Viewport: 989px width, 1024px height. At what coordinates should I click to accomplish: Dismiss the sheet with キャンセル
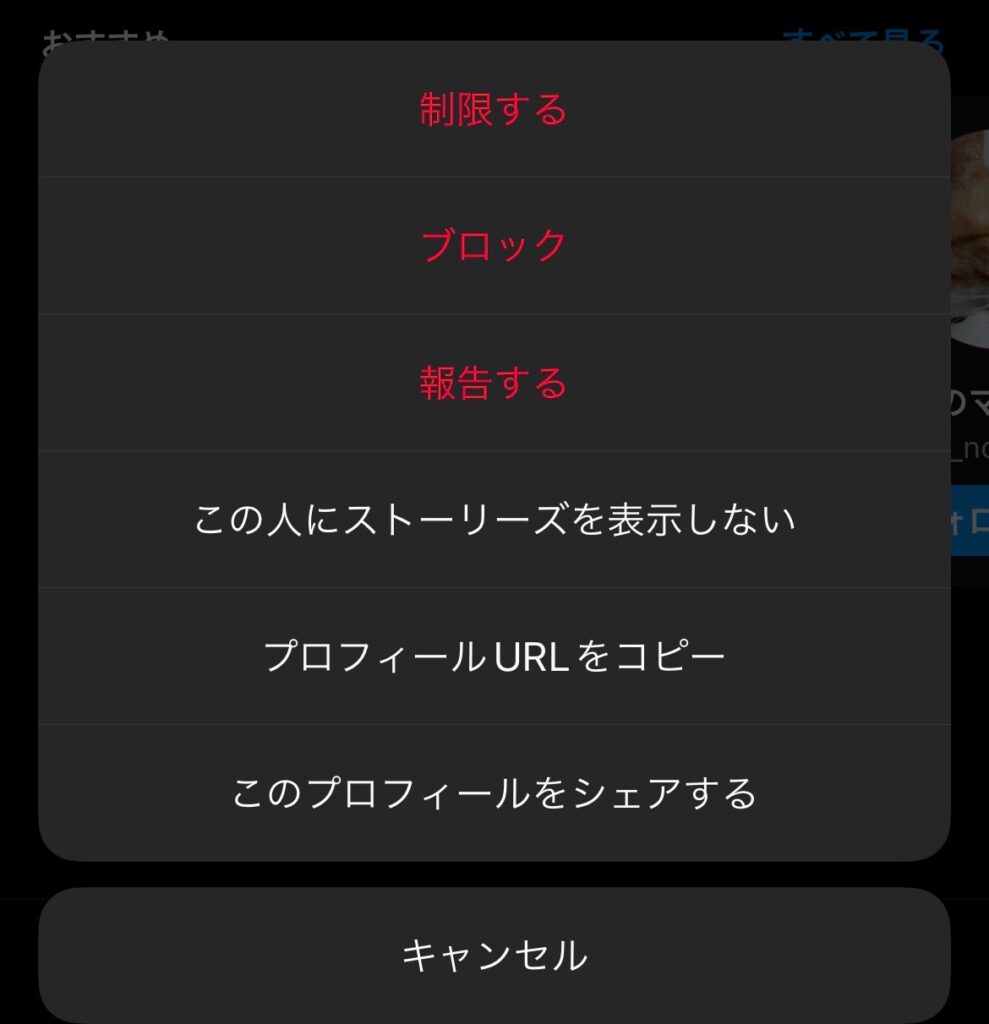(494, 955)
